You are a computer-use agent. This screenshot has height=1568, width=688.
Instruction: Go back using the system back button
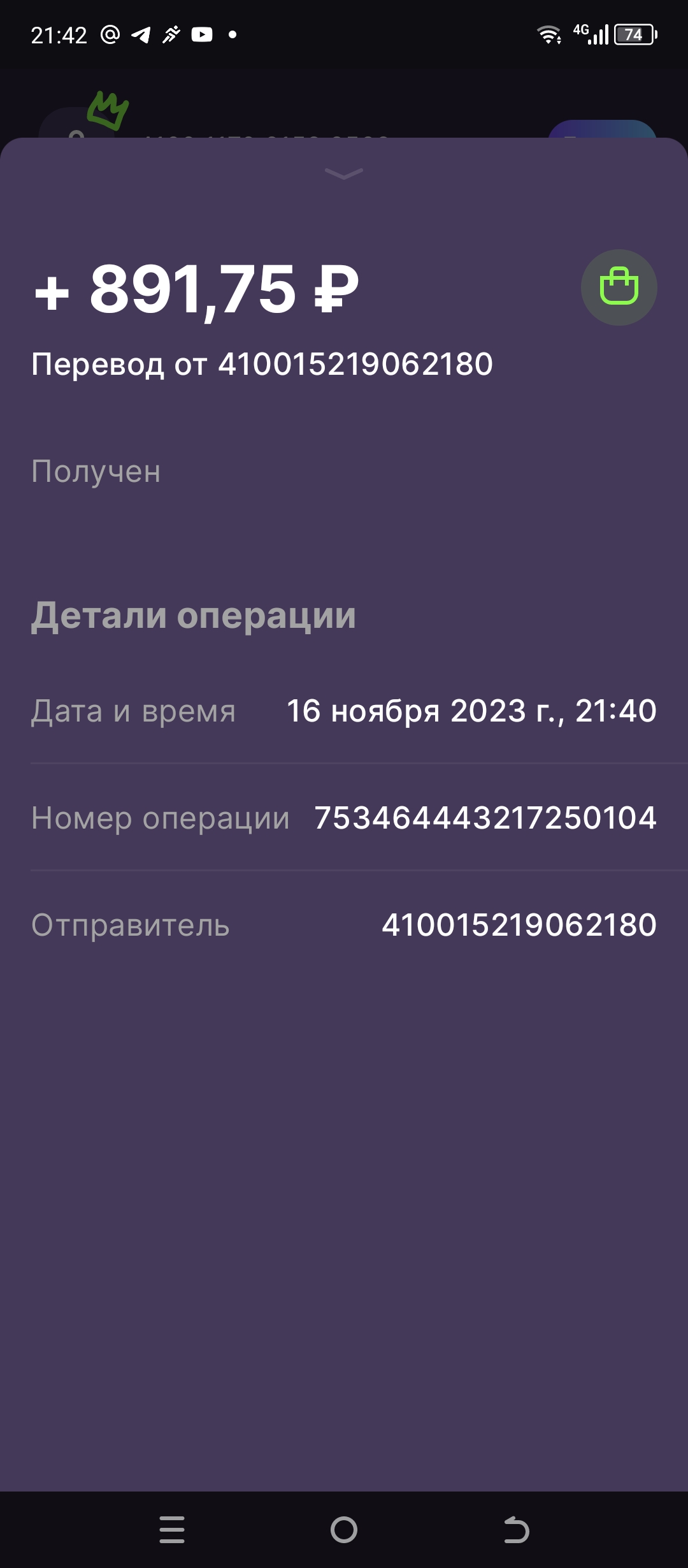[516, 1530]
